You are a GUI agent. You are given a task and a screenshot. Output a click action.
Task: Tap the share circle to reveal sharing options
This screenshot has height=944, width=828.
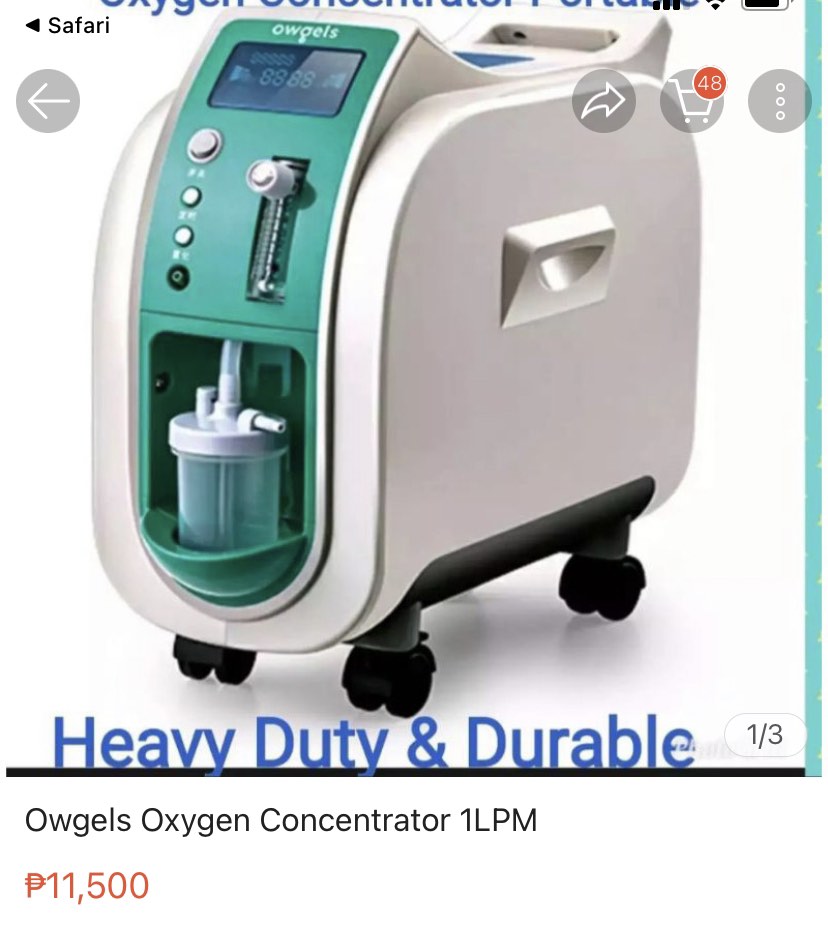pyautogui.click(x=603, y=100)
